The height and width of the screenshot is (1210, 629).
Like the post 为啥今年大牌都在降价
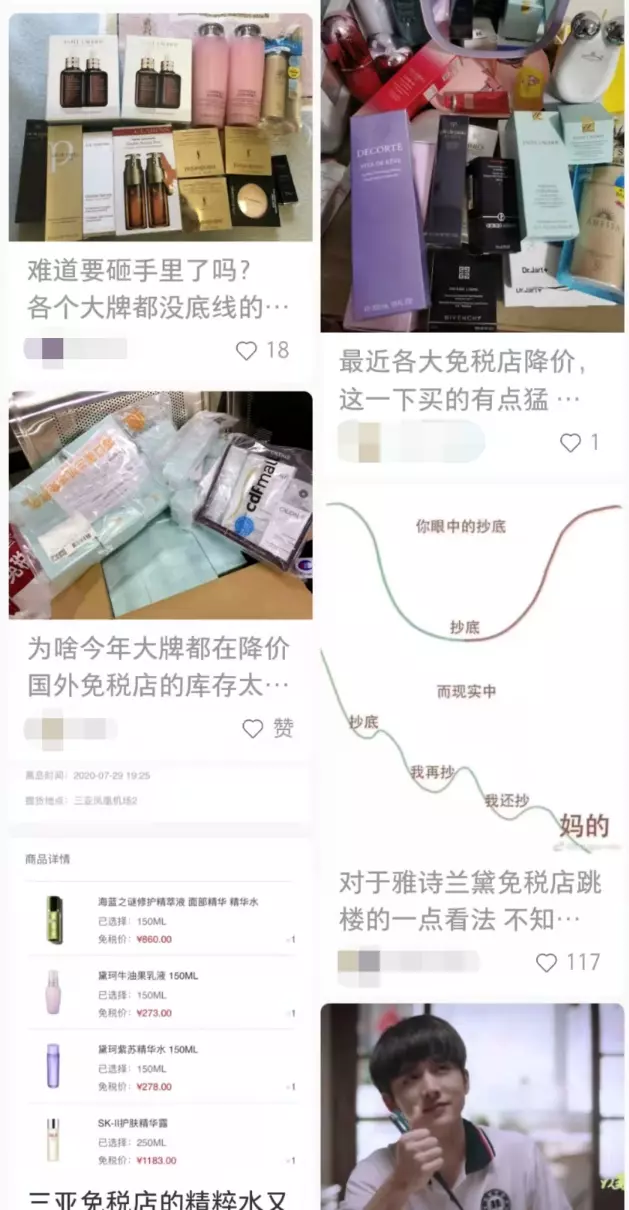tap(253, 728)
